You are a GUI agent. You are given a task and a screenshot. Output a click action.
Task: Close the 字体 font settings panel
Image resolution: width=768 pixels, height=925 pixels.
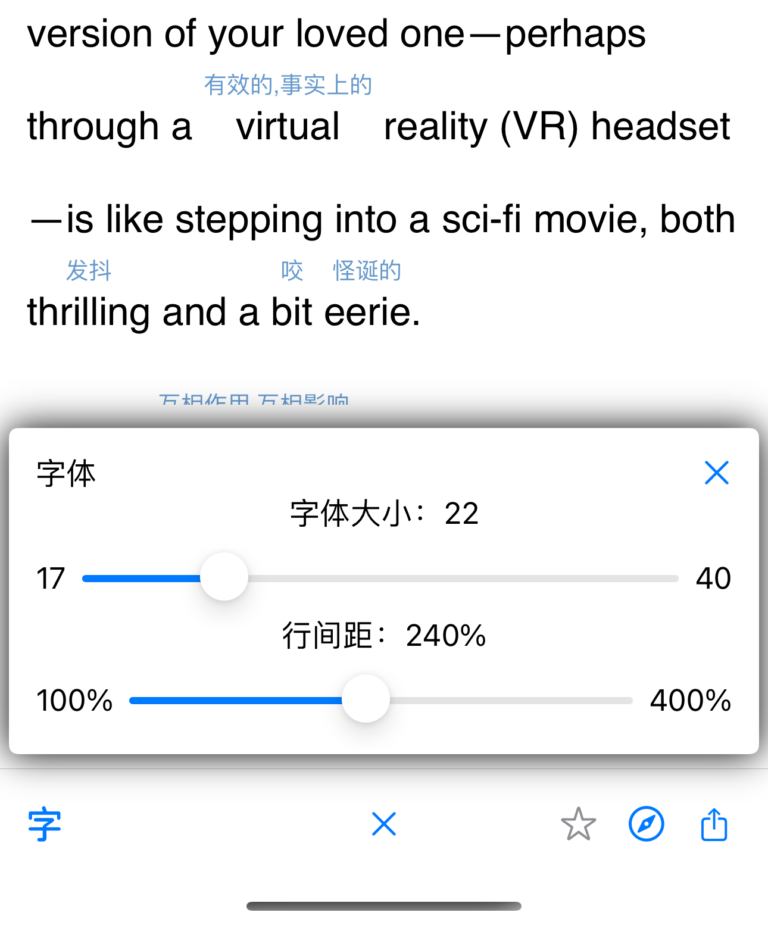click(x=716, y=473)
